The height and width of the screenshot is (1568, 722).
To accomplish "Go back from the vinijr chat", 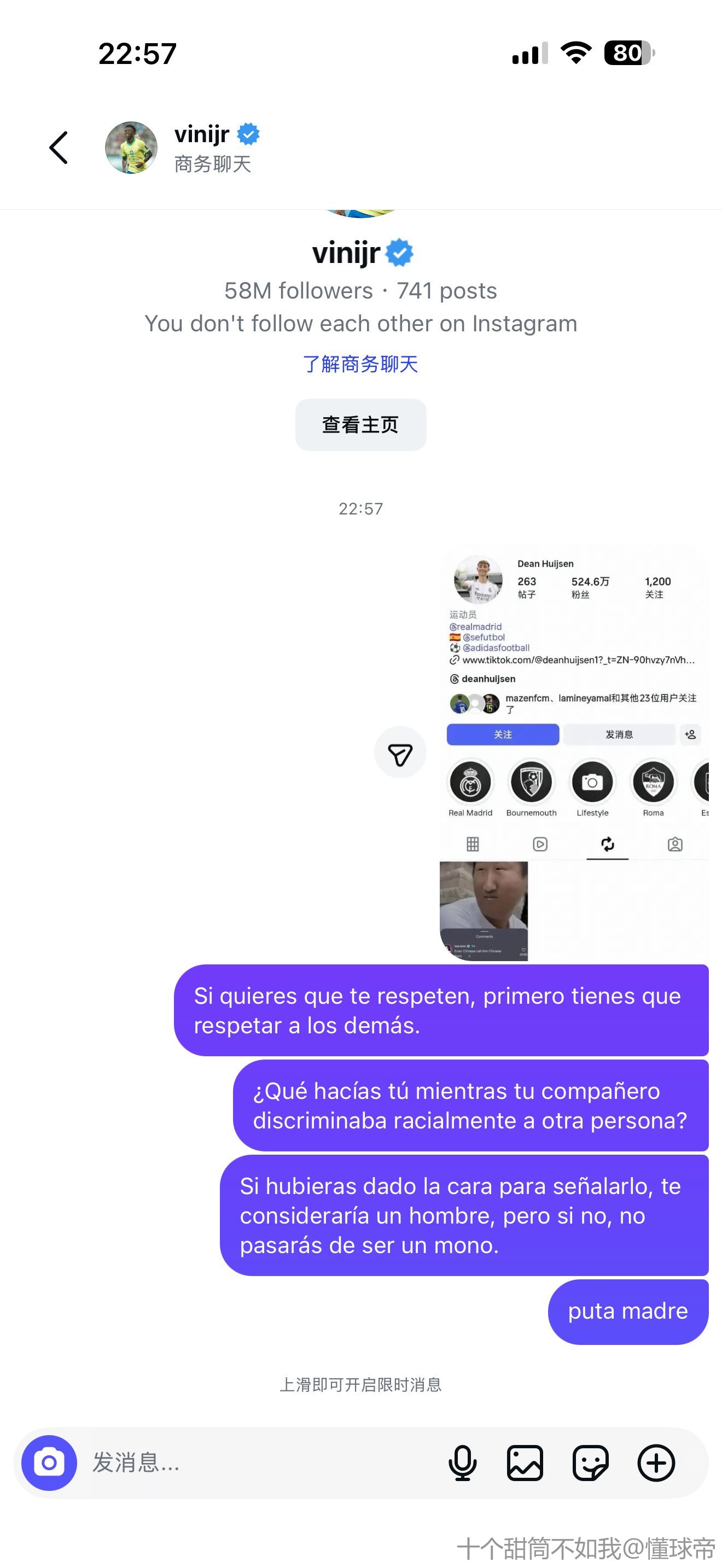I will tap(59, 148).
